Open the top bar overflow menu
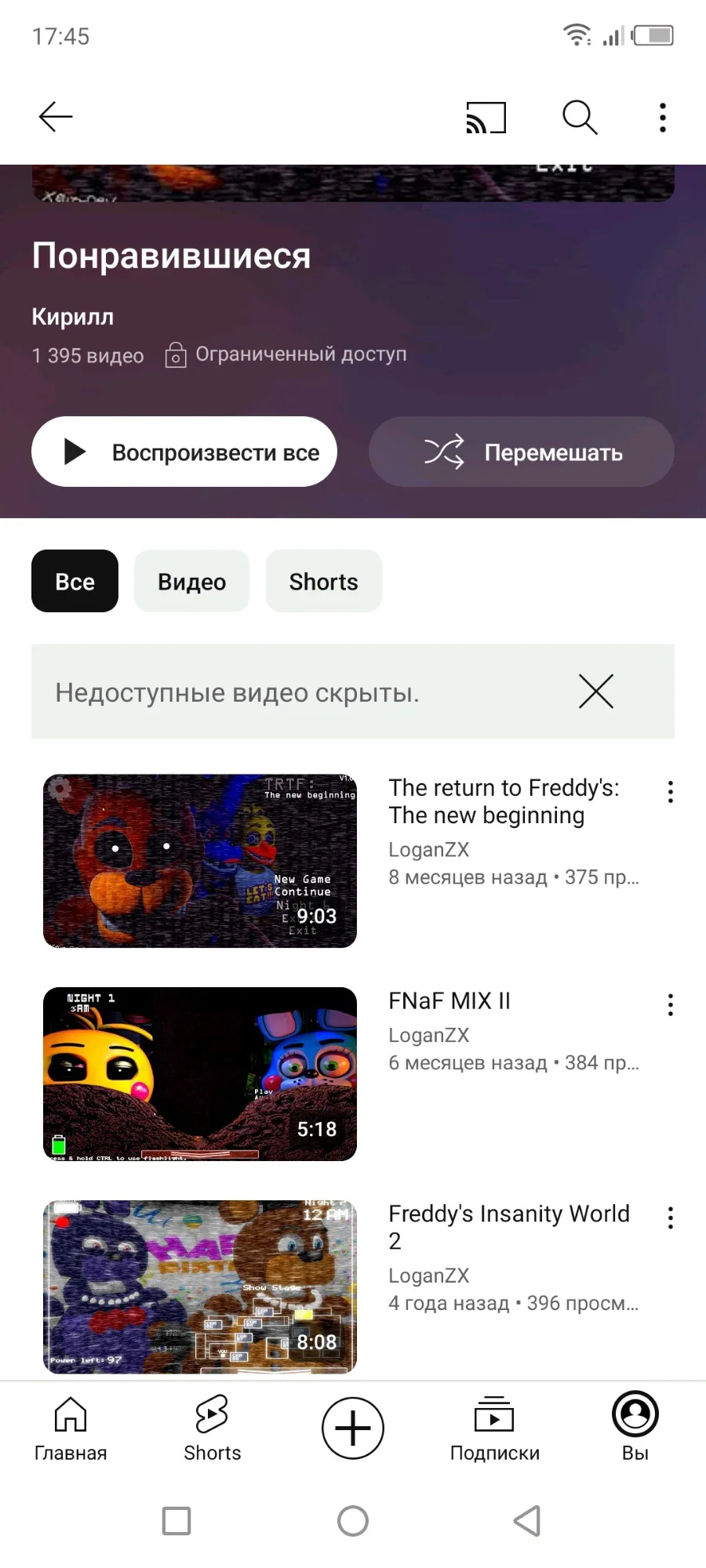 point(663,118)
